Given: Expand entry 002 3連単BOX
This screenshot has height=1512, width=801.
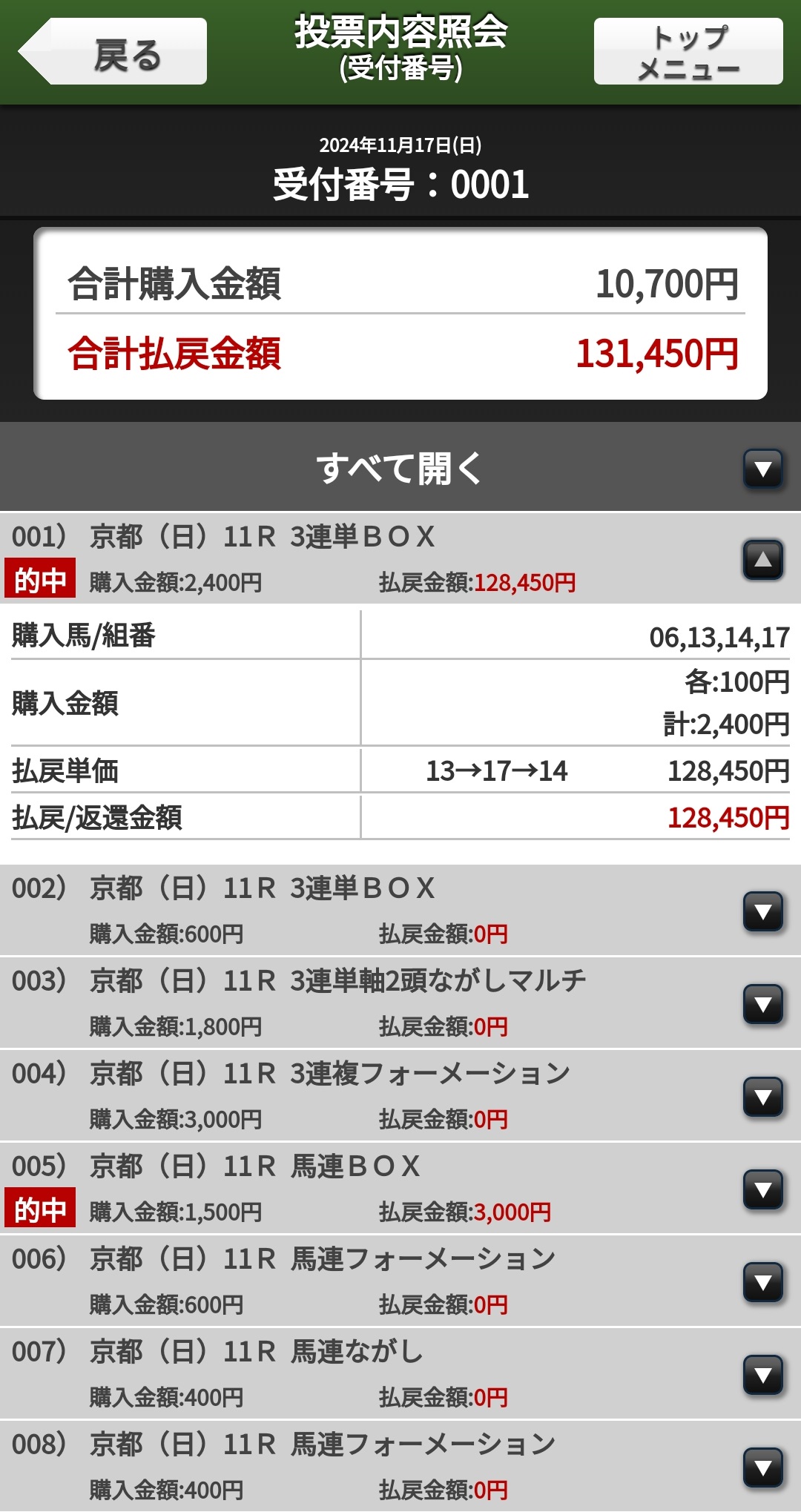Looking at the screenshot, I should (762, 911).
